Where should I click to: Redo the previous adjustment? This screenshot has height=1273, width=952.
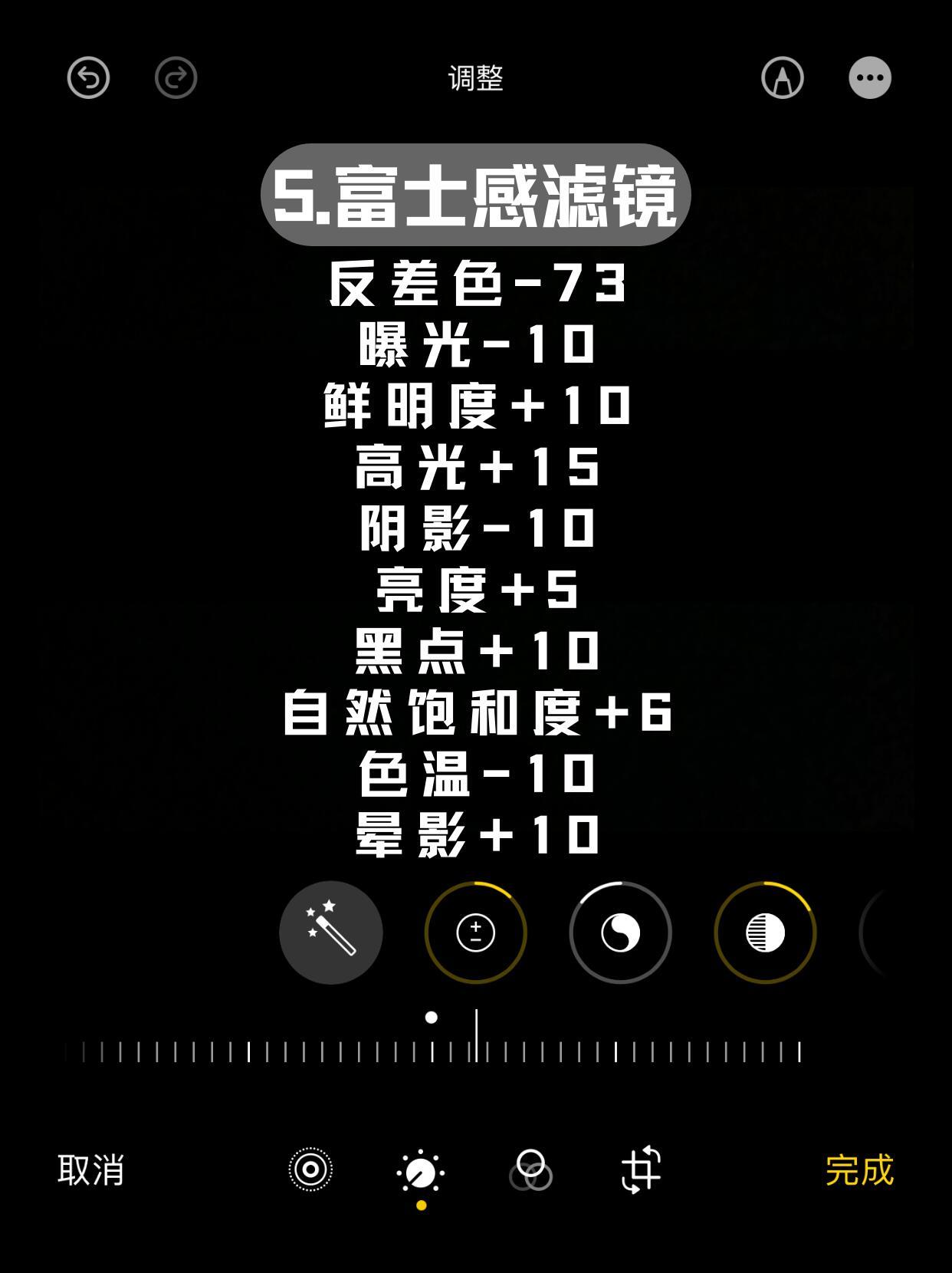pyautogui.click(x=176, y=77)
